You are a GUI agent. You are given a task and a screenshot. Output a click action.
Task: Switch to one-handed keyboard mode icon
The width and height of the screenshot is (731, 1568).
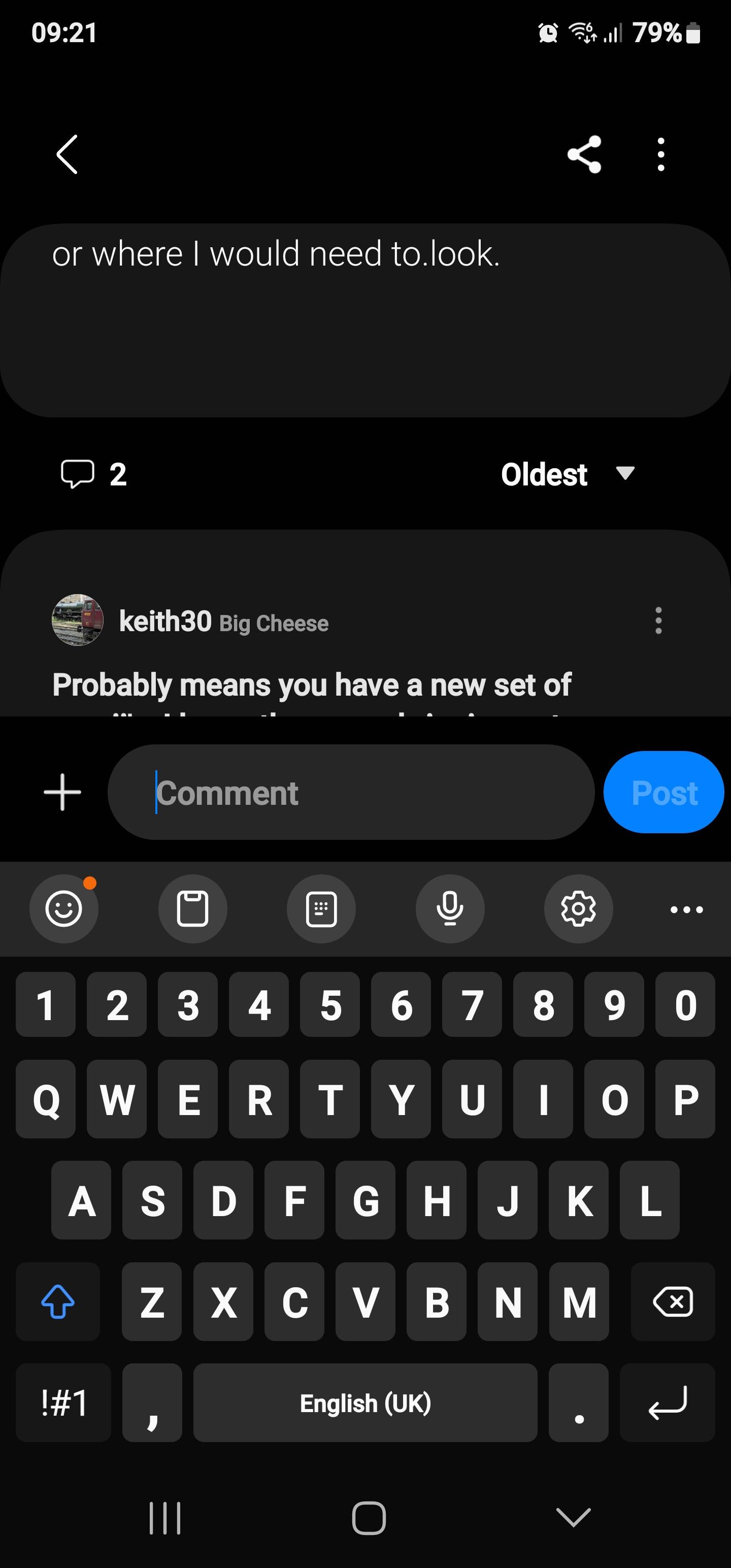(x=321, y=909)
